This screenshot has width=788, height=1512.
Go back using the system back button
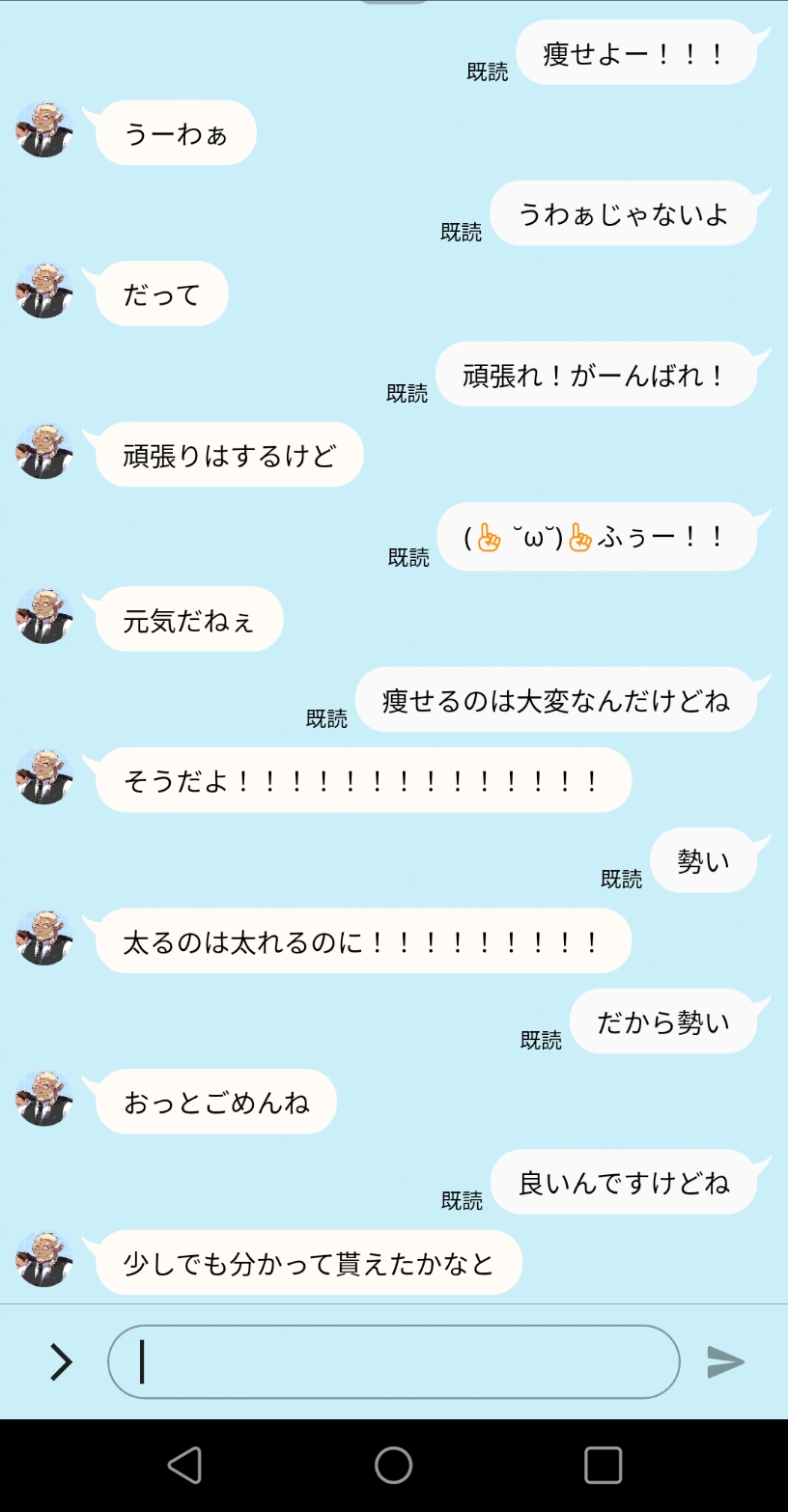(184, 1465)
